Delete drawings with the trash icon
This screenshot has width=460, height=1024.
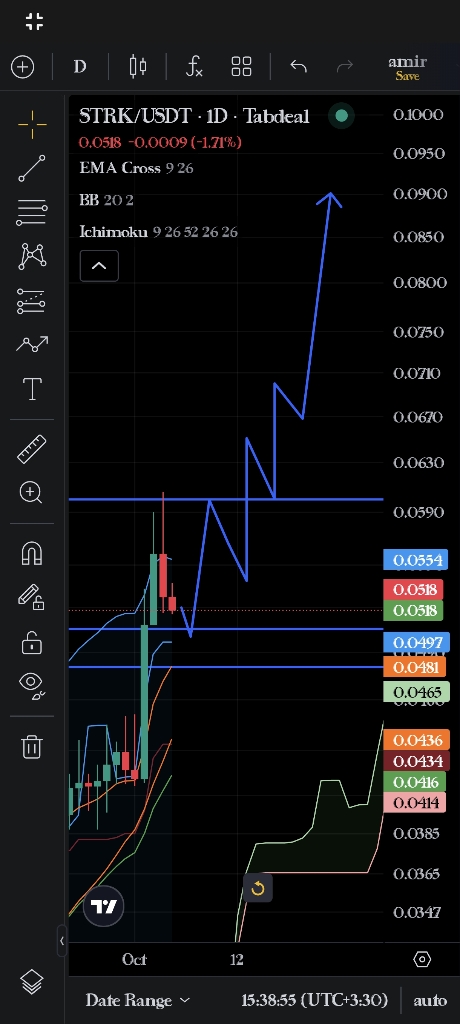[31, 746]
